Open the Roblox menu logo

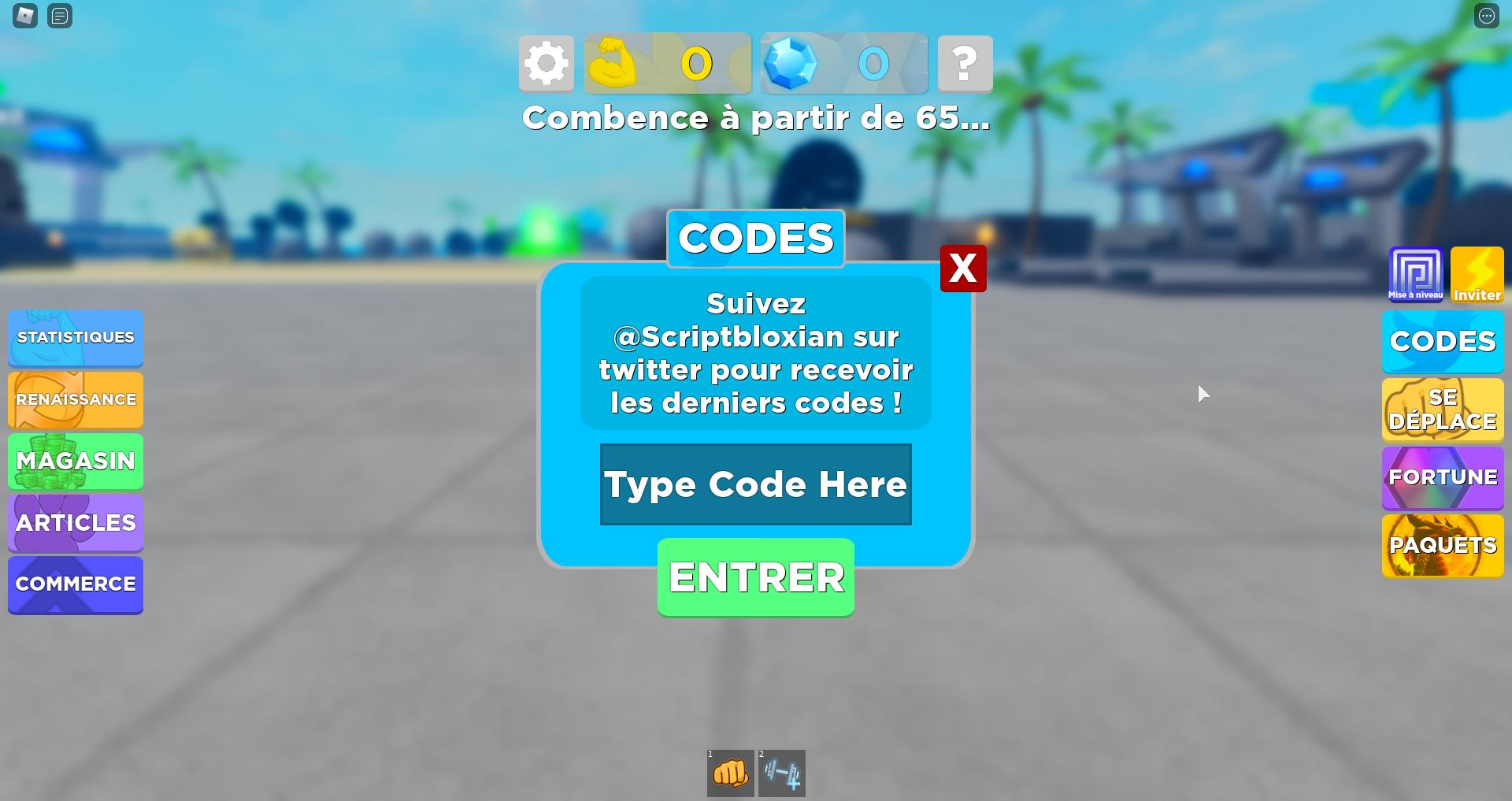pos(25,16)
